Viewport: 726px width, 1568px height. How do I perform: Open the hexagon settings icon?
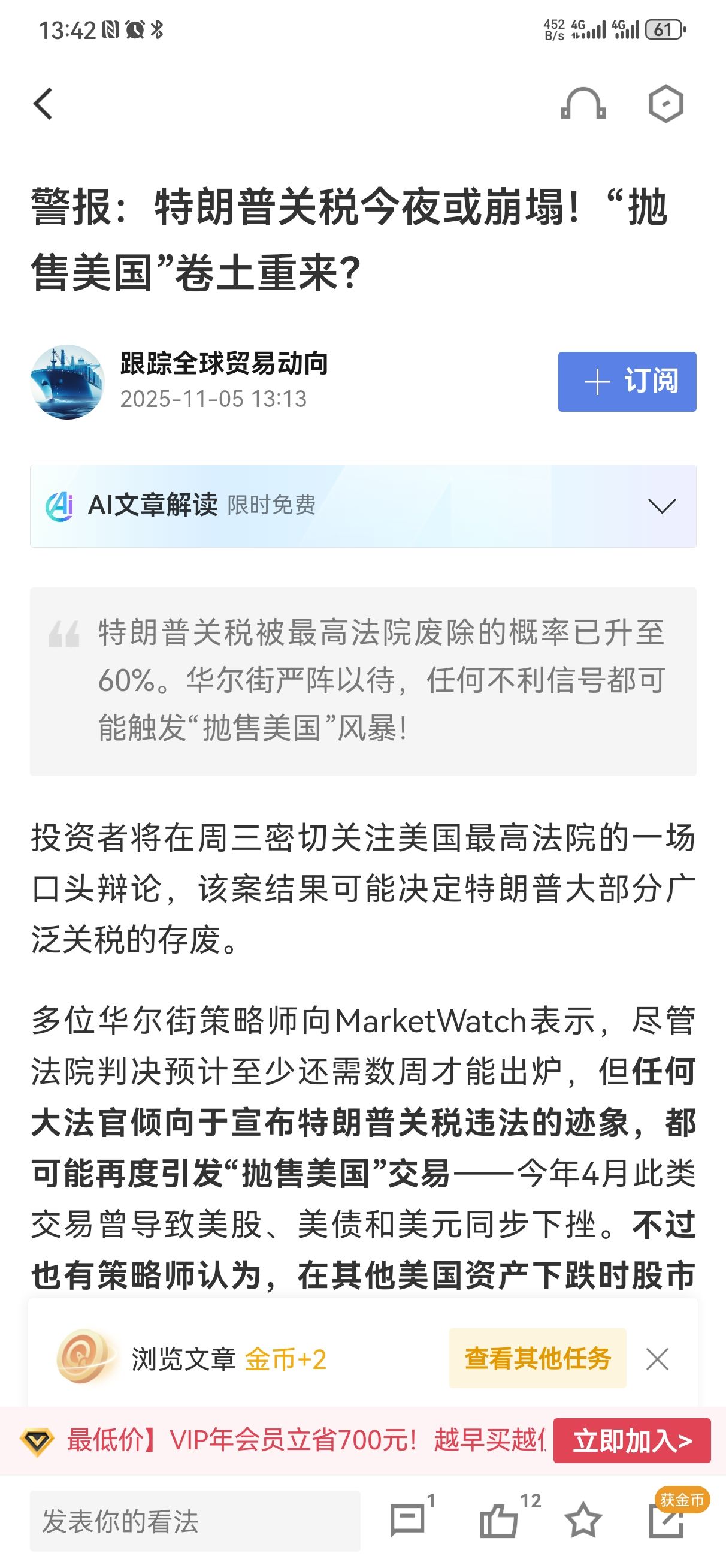(665, 104)
